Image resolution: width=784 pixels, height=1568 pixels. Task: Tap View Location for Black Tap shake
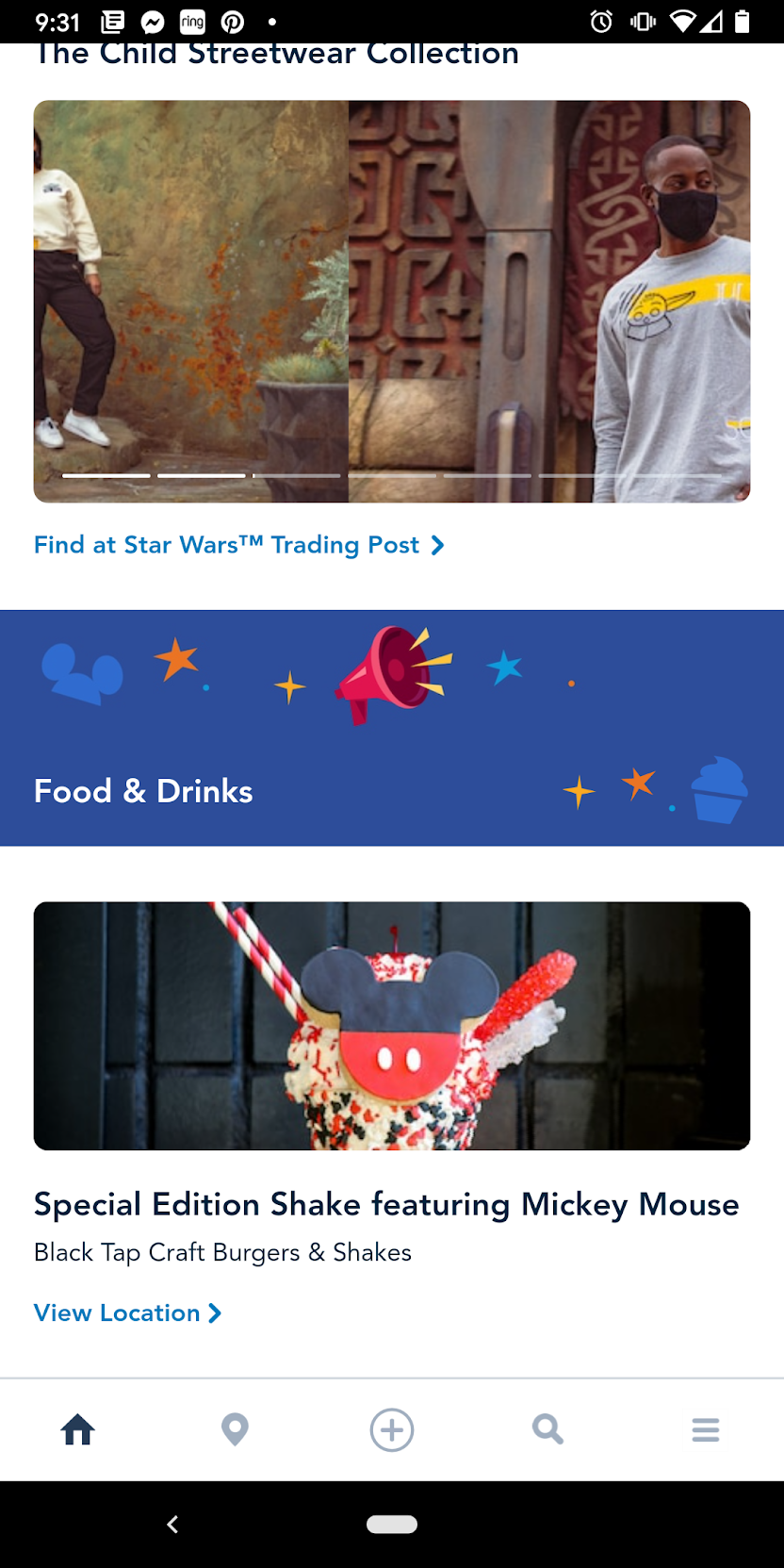click(x=127, y=1312)
